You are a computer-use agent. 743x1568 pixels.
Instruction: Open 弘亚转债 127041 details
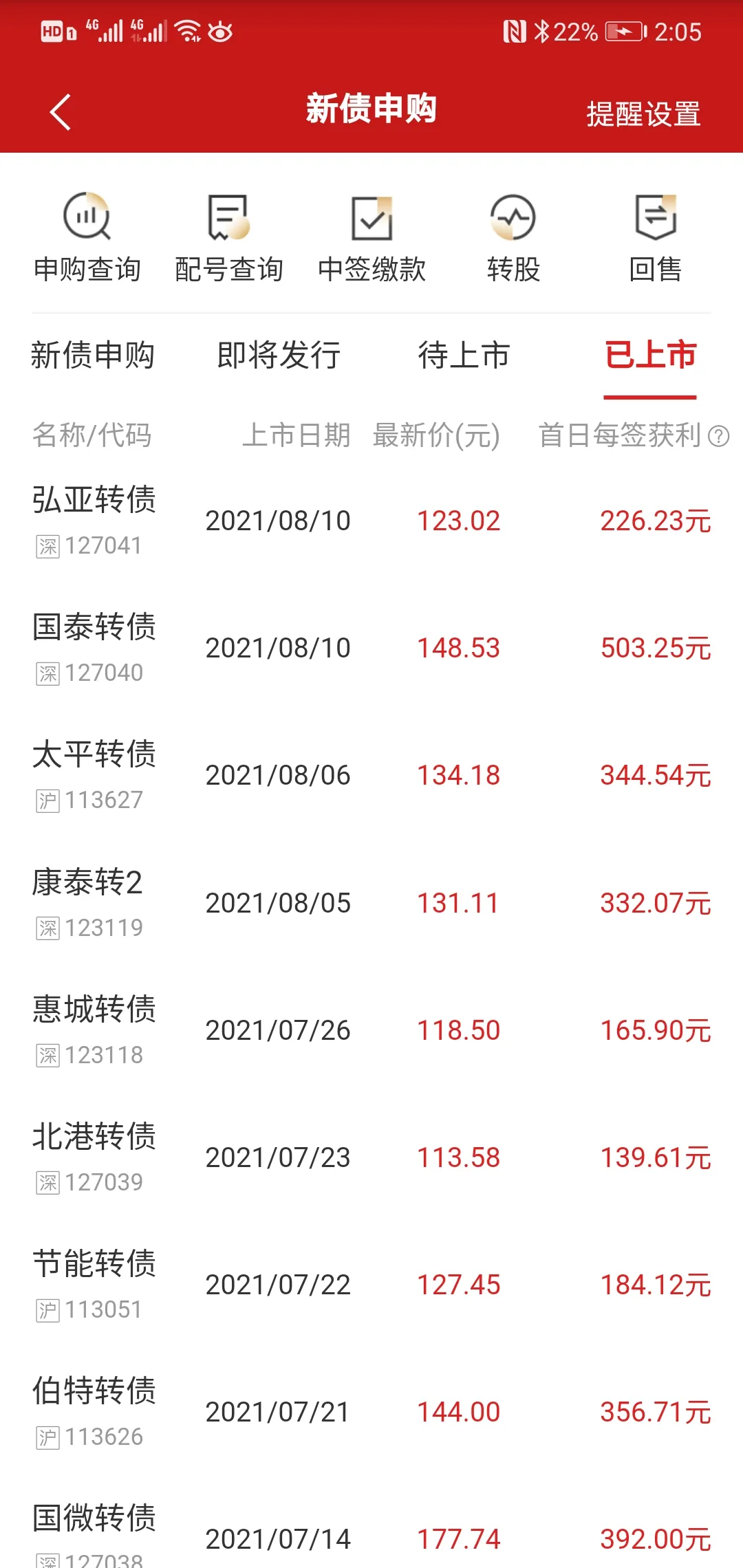pos(371,521)
